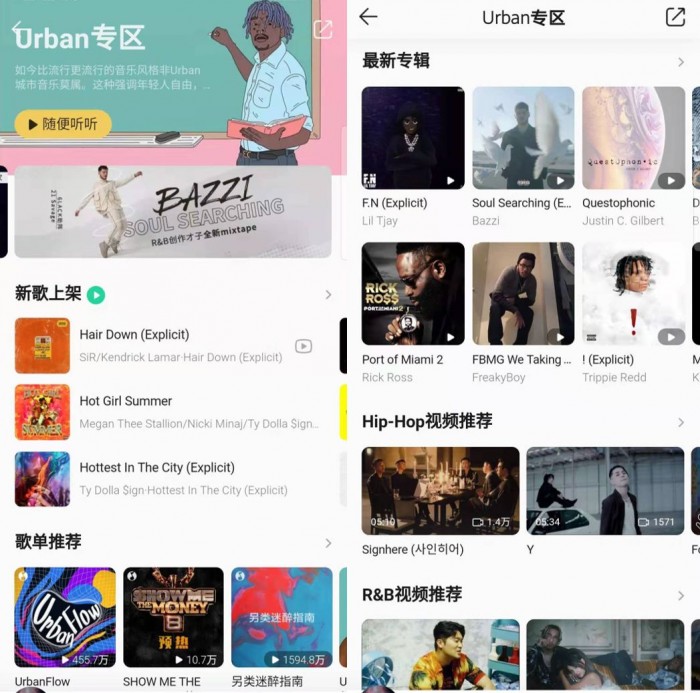Tap the 随便听听 play button
700x693 pixels.
tap(63, 124)
